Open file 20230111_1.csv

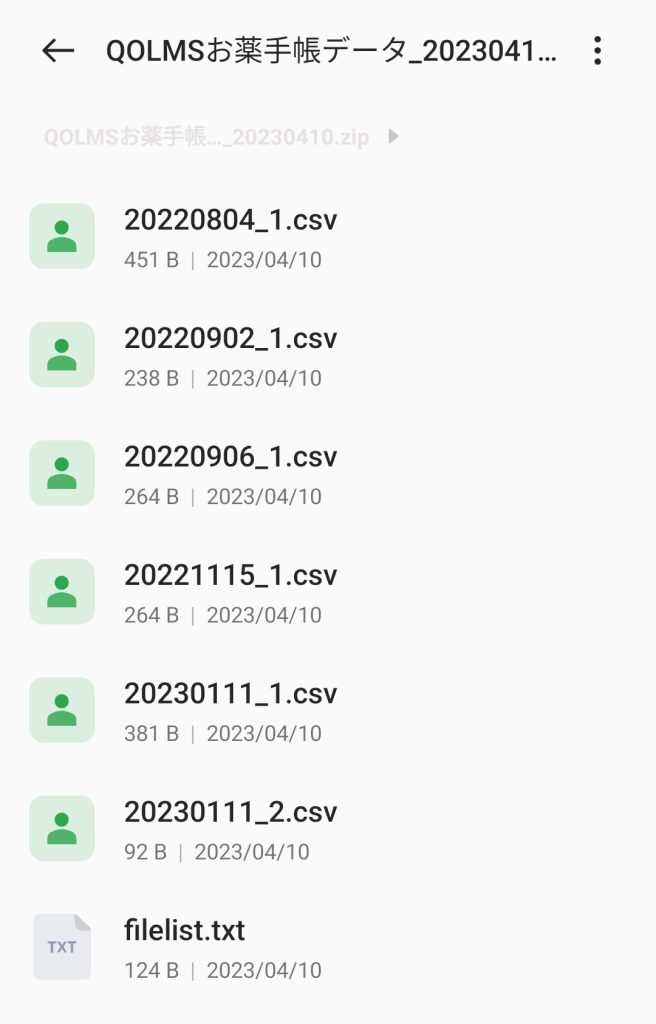click(x=230, y=709)
